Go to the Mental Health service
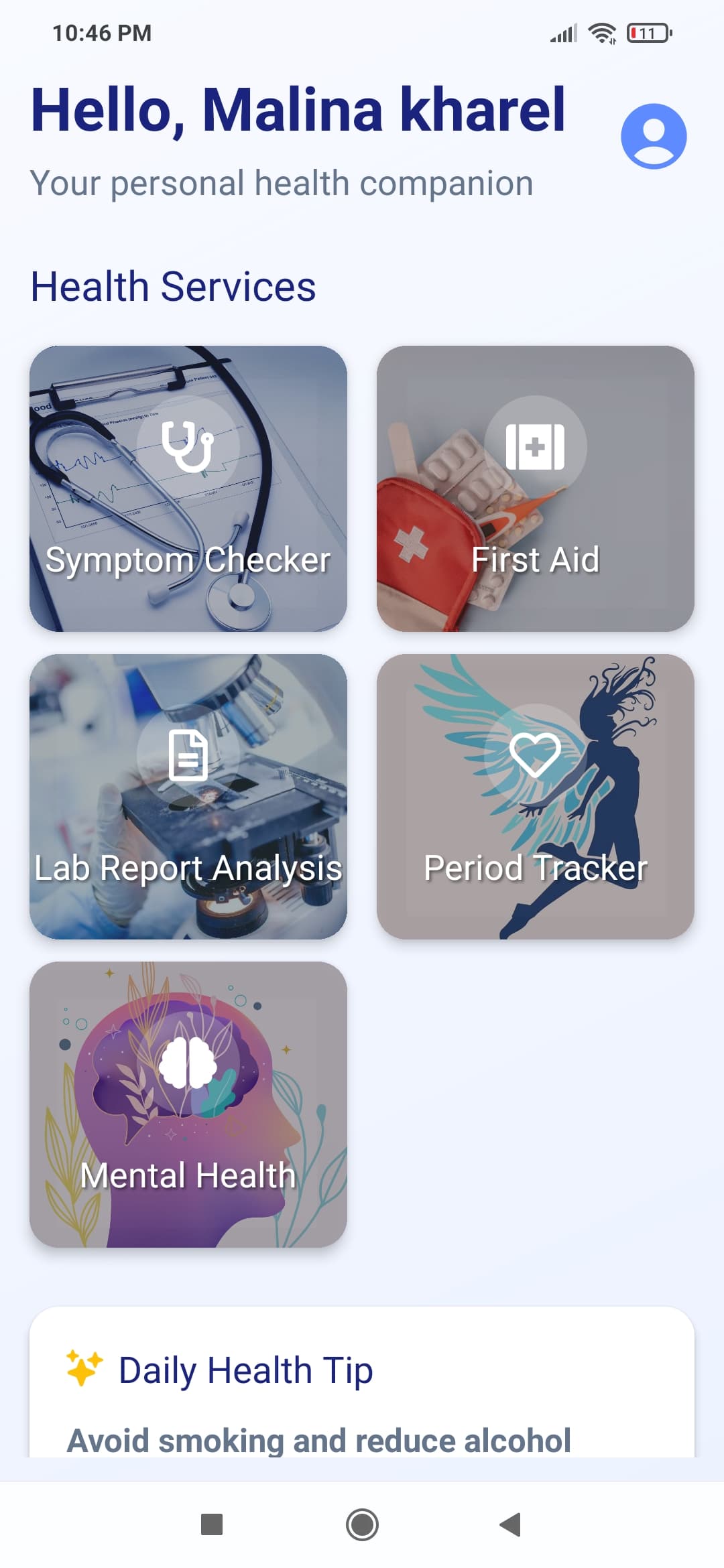 tap(188, 1104)
